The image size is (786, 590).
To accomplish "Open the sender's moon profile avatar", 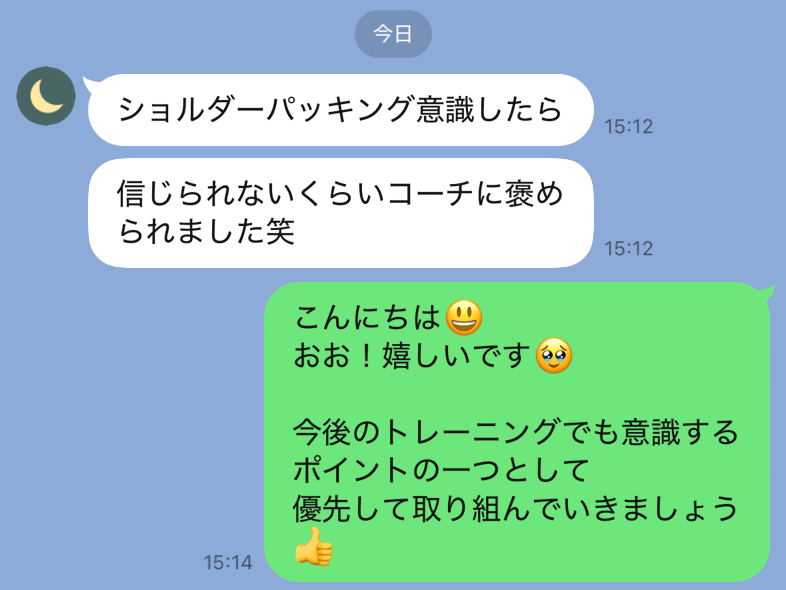I will click(46, 97).
